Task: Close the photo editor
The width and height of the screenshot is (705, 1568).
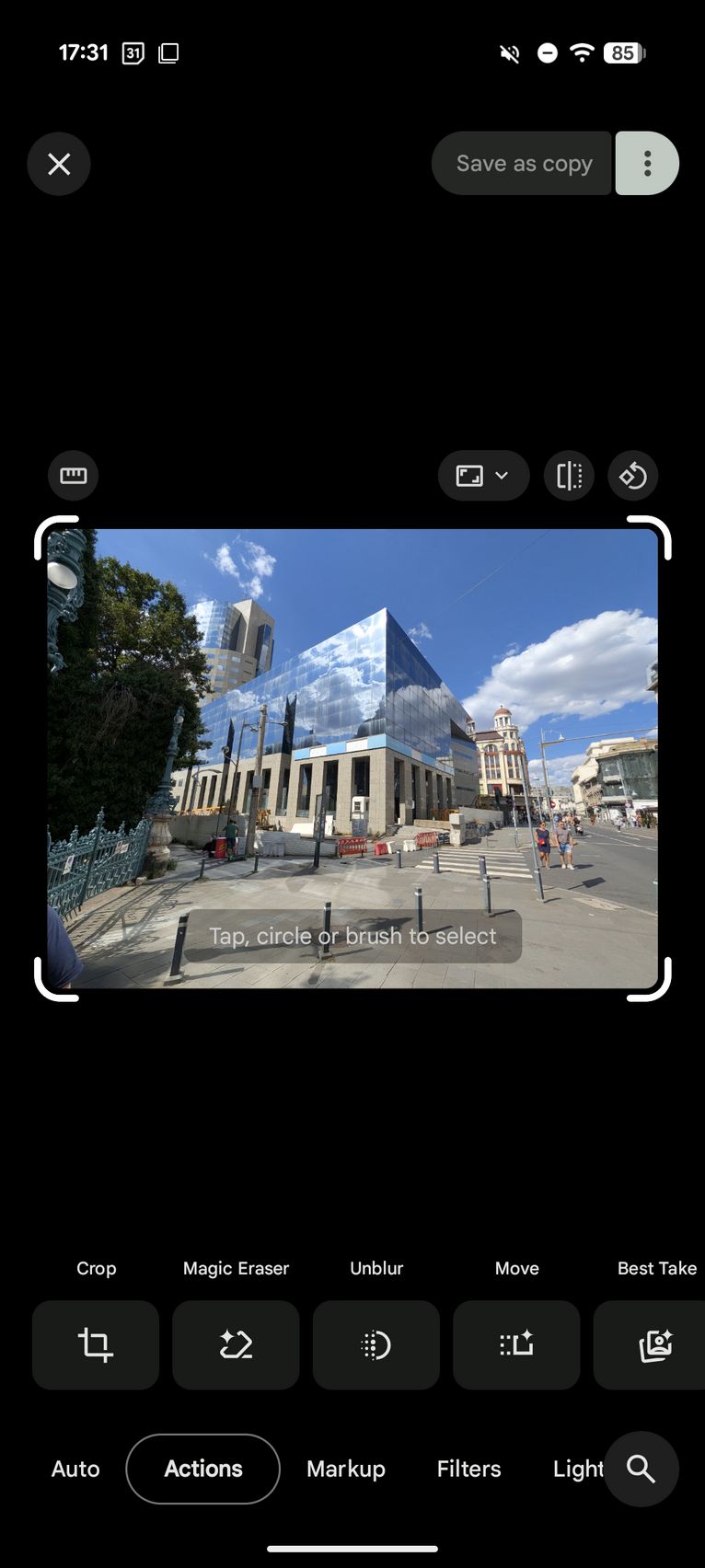Action: [59, 164]
